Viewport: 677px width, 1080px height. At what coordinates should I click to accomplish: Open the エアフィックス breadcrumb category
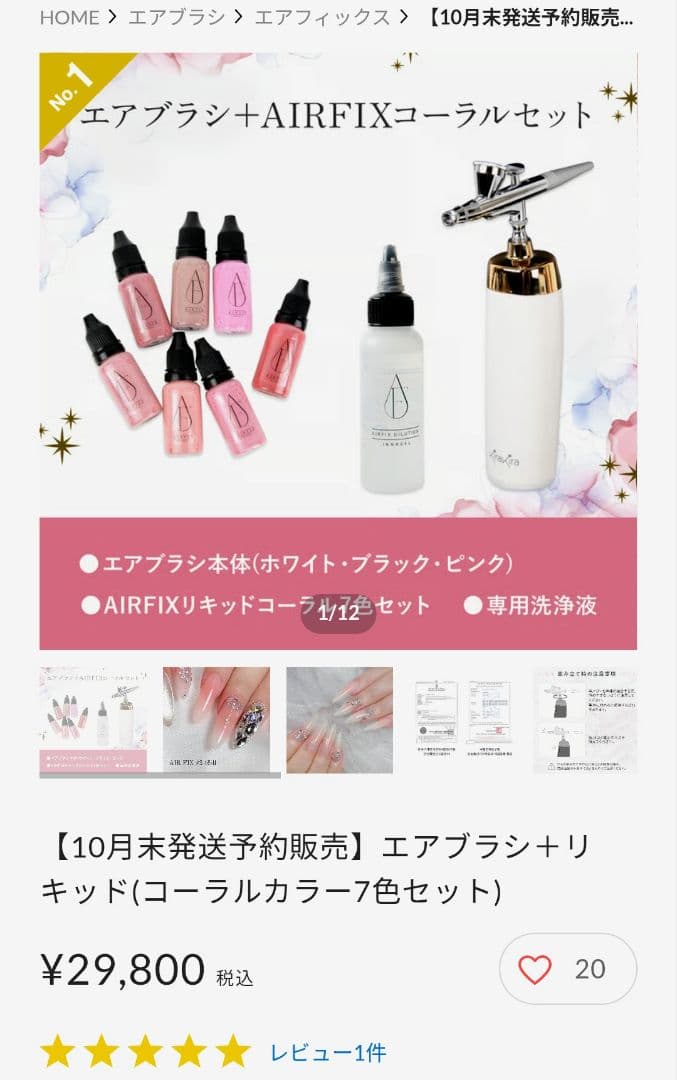coord(321,17)
